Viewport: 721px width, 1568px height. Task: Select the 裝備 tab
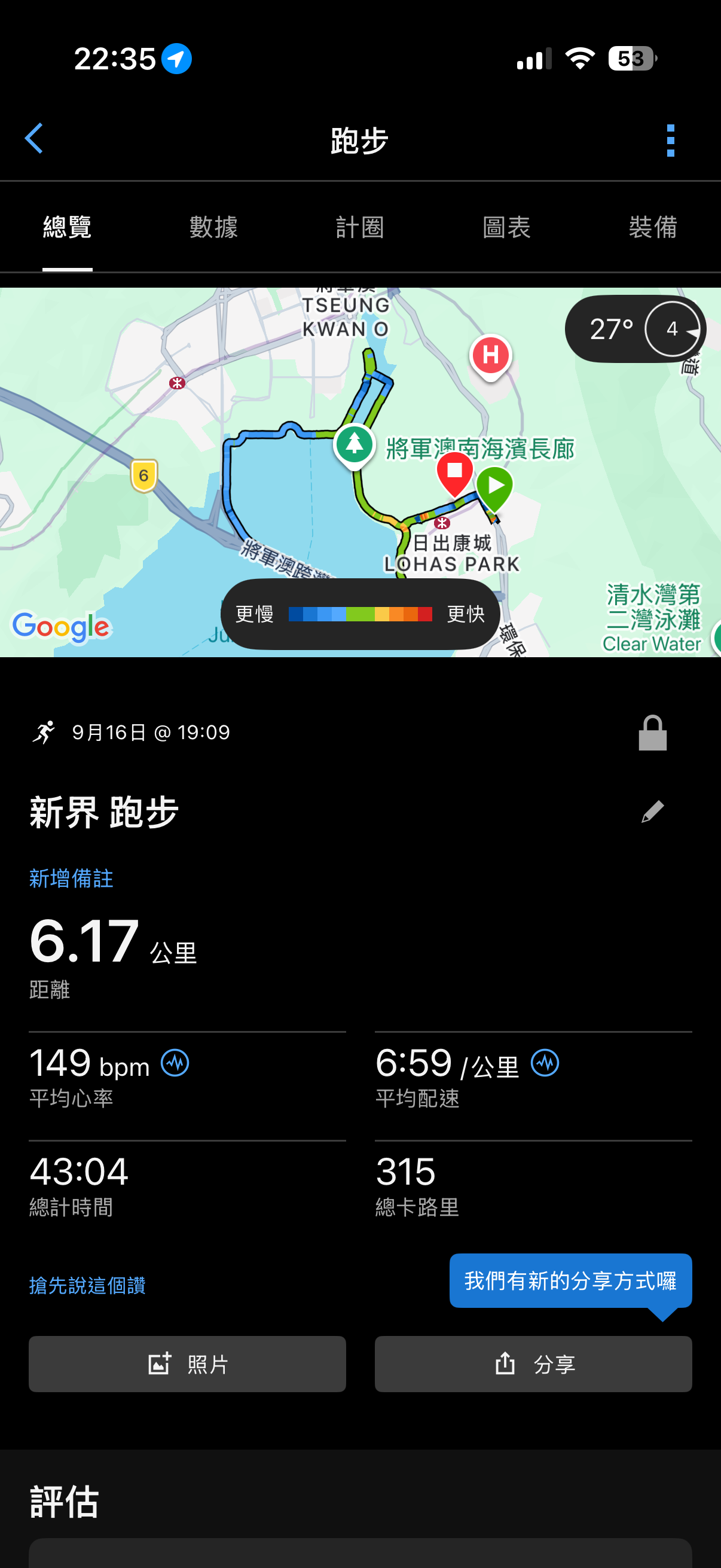tap(653, 227)
